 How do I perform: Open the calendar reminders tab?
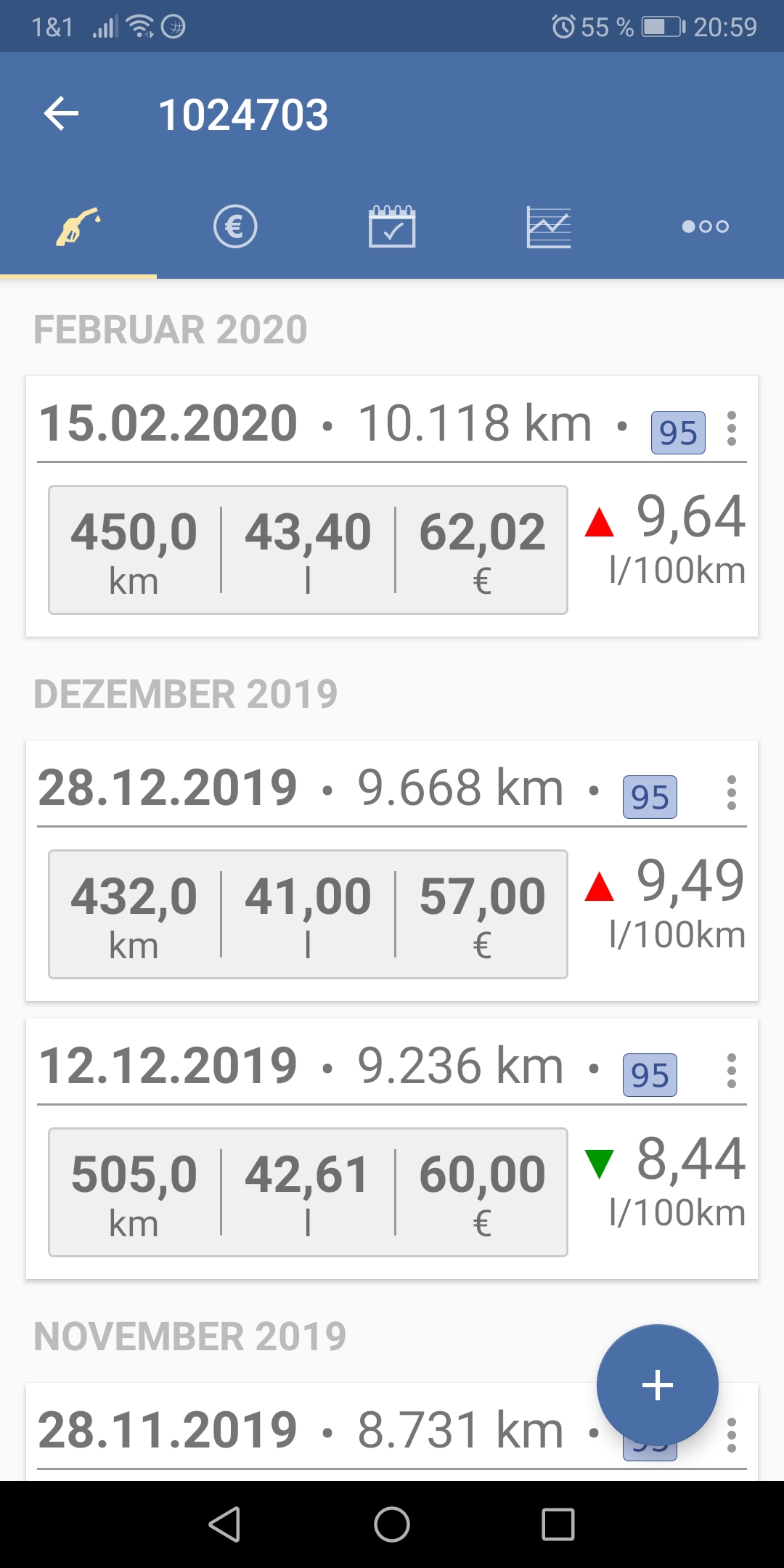coord(392,226)
